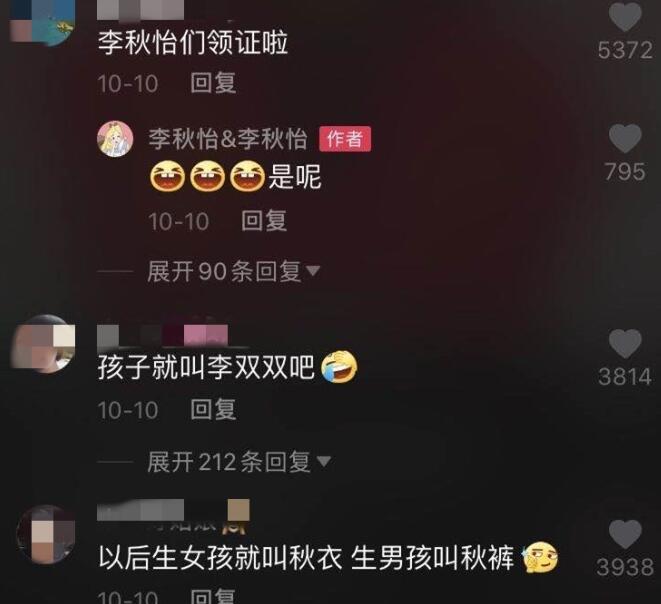Like the author's reply 是呢
The width and height of the screenshot is (661, 604).
tap(625, 139)
